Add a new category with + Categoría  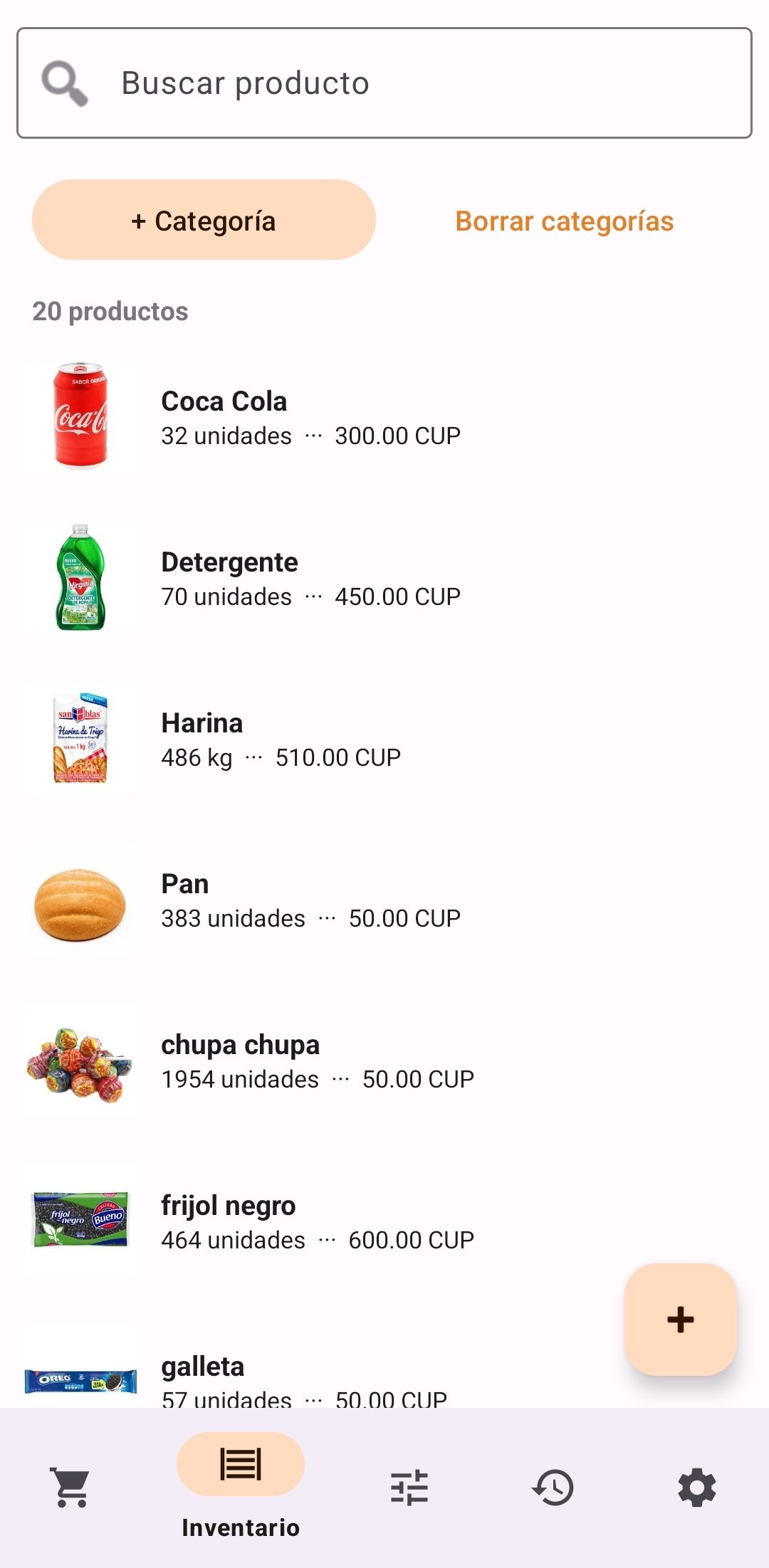click(204, 220)
